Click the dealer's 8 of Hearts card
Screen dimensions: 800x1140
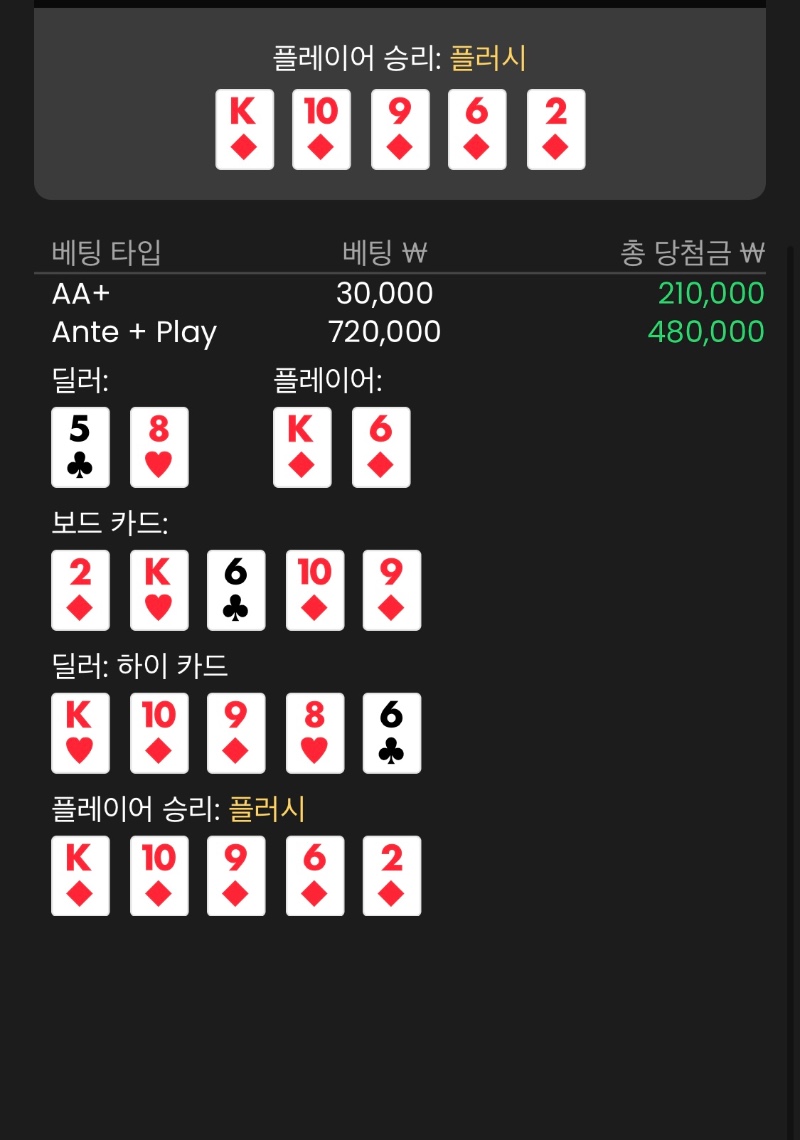pos(159,447)
